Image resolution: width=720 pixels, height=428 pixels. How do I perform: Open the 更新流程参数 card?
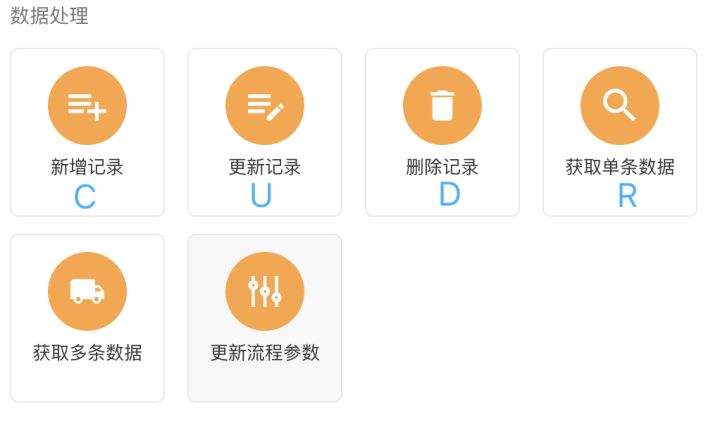point(265,318)
